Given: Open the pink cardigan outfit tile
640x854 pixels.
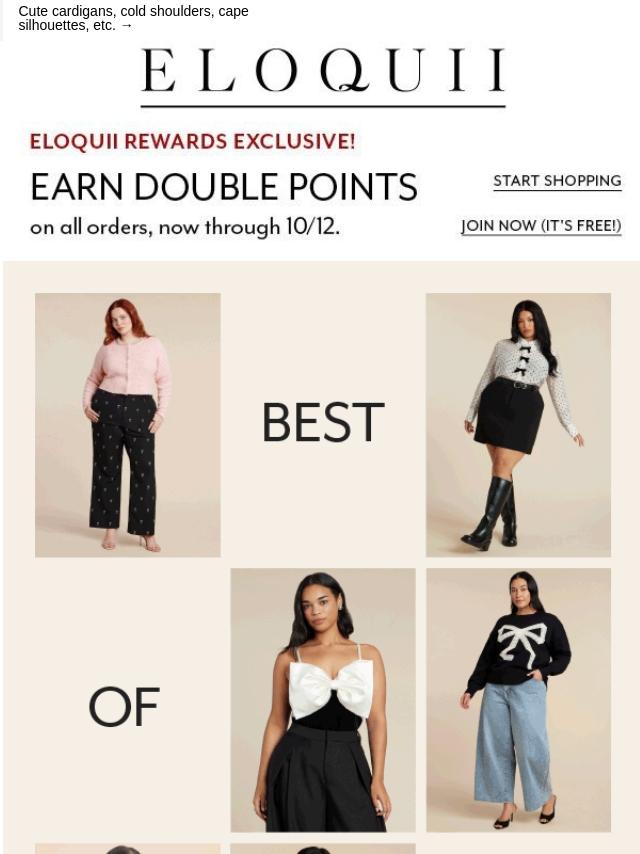Looking at the screenshot, I should (x=128, y=425).
